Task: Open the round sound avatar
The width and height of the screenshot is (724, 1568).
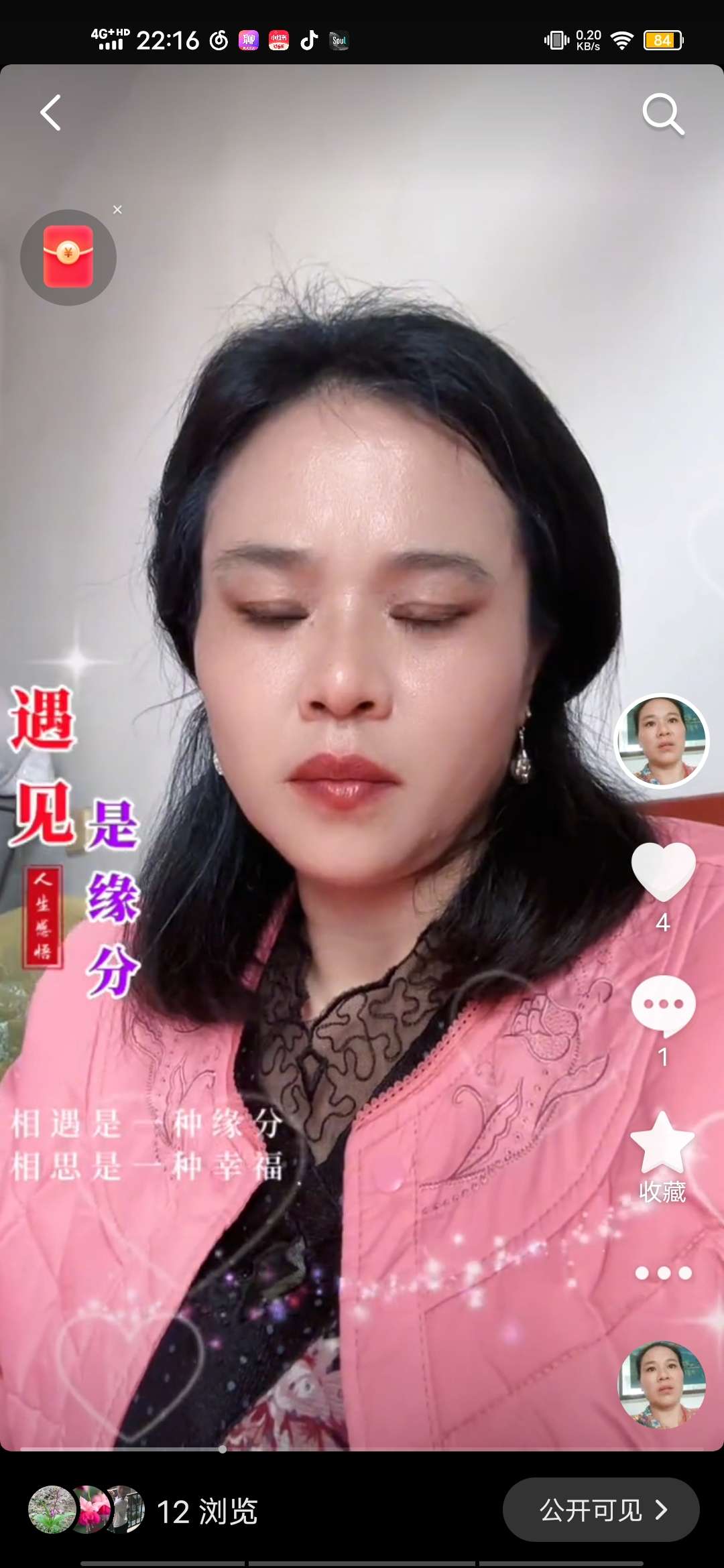Action: point(662,1383)
